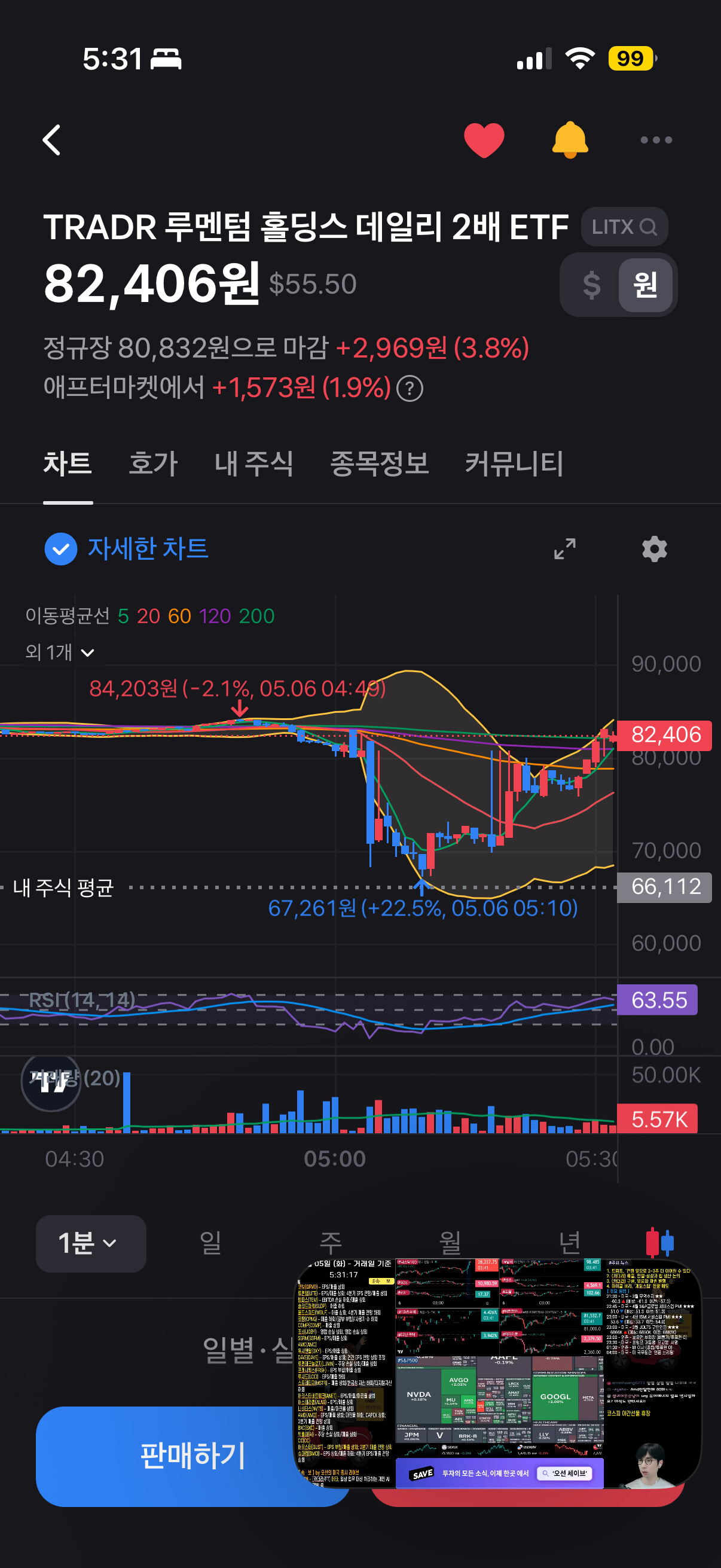
Task: Uncheck the 자세한 차트 checkbox
Action: (61, 549)
